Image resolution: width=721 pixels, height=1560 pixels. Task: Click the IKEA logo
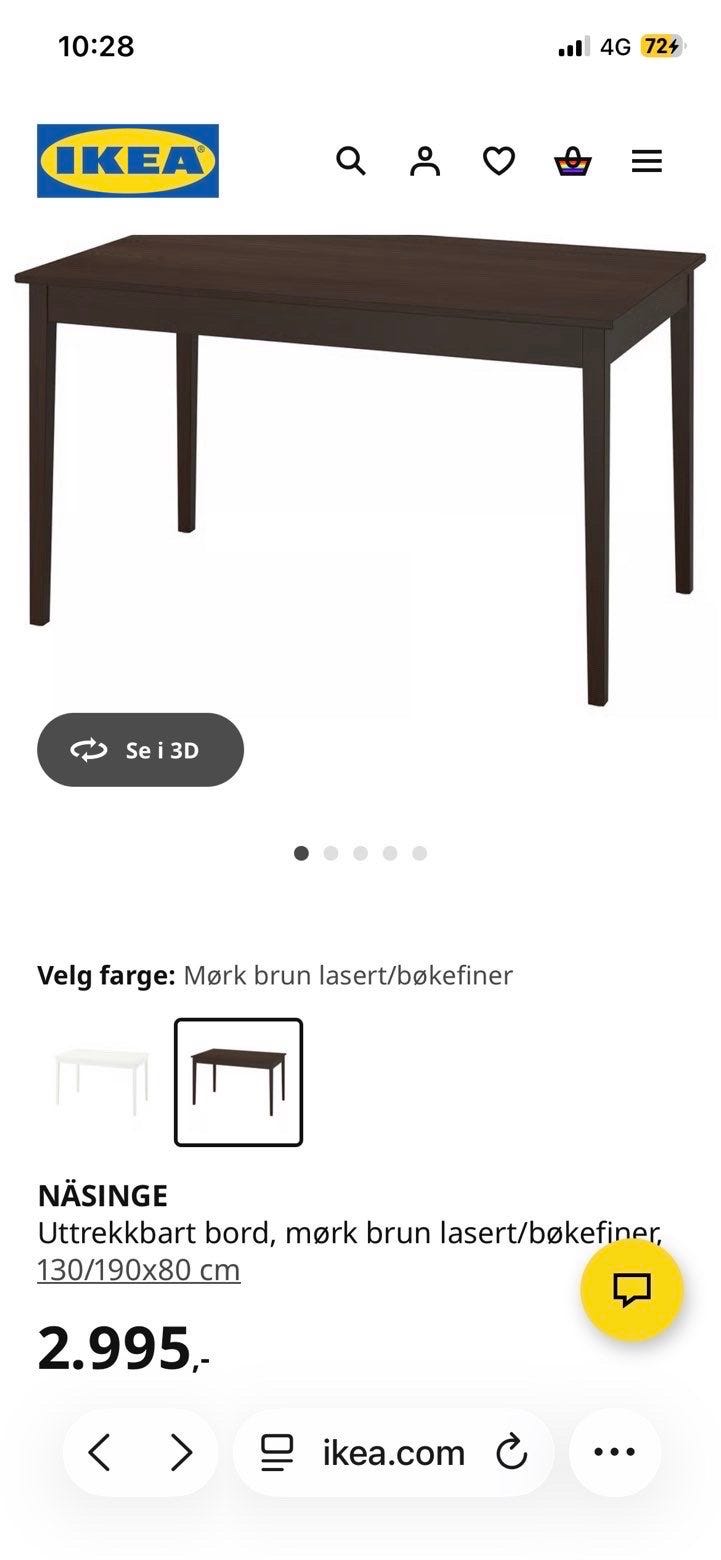127,160
